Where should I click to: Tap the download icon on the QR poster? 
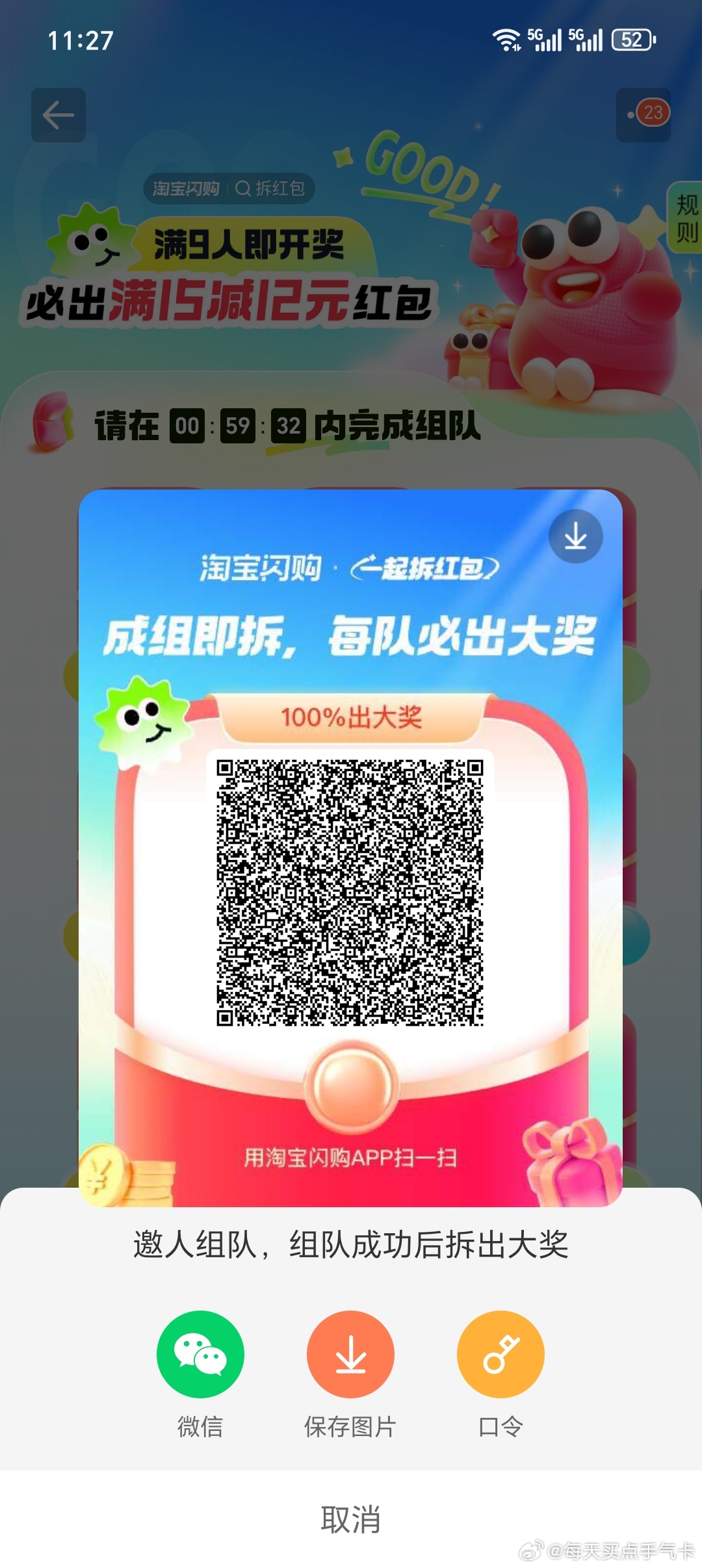(575, 537)
